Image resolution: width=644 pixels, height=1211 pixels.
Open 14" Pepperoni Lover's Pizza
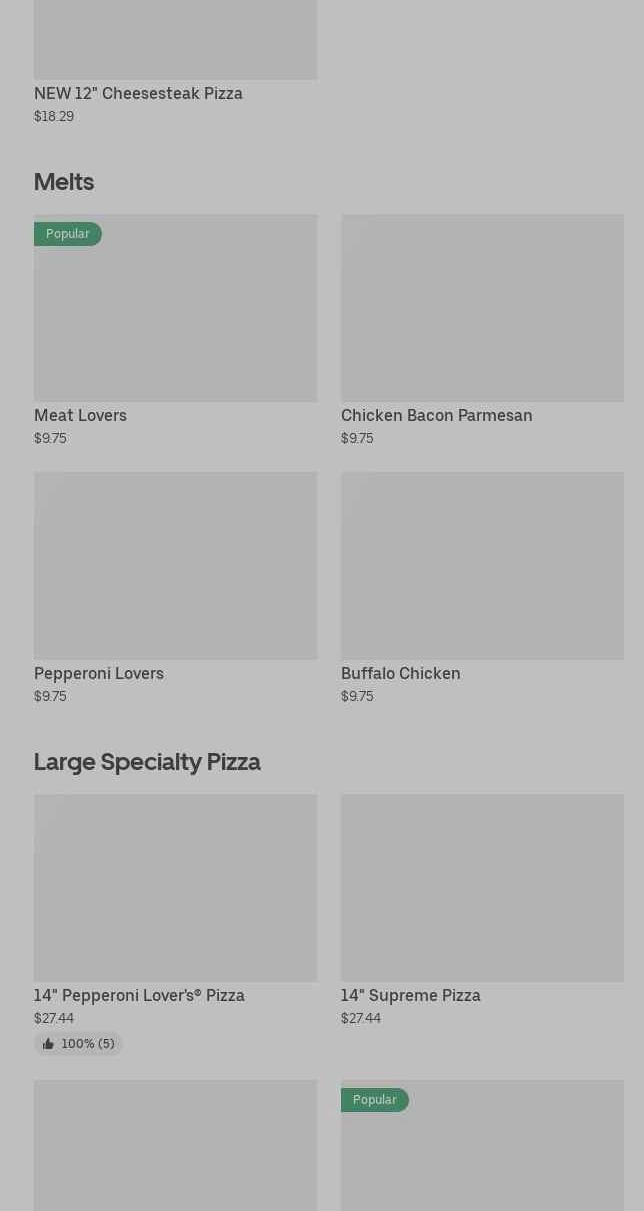[175, 888]
